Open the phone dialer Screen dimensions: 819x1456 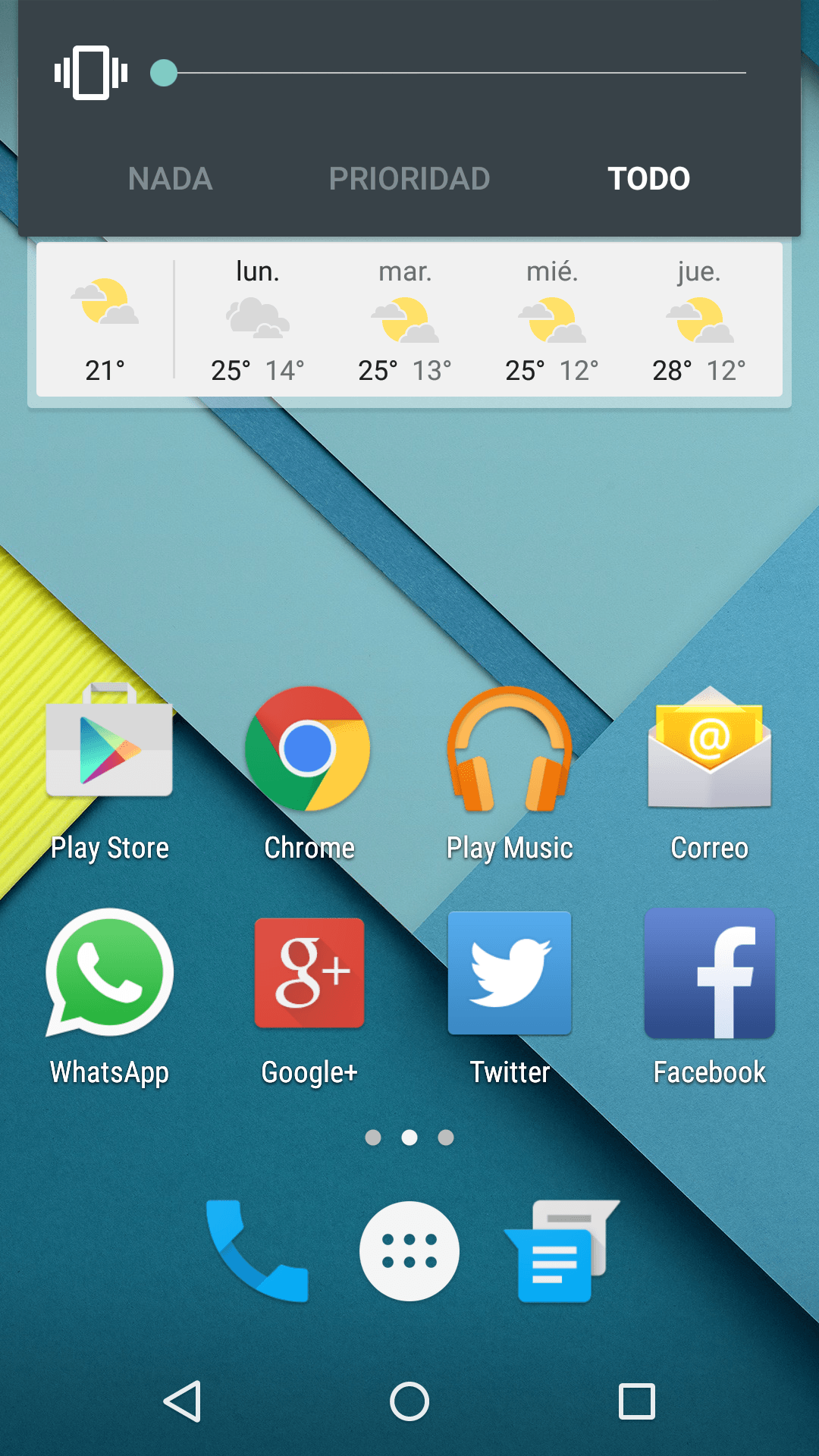258,1251
